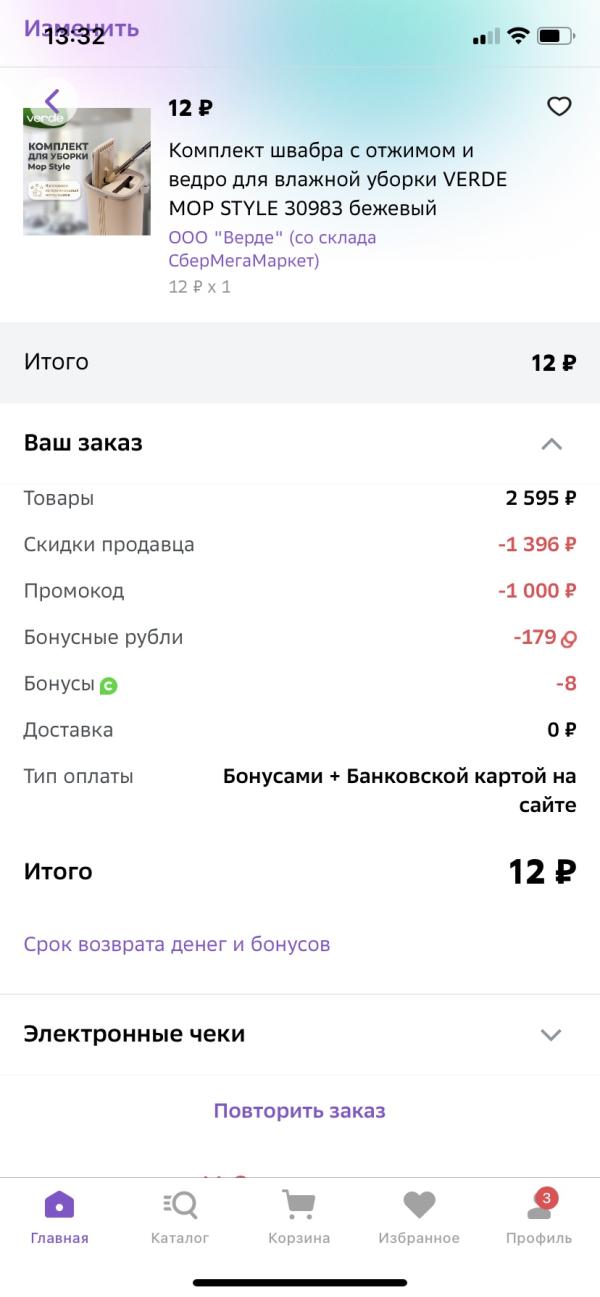Add the mop set to favorites
Screen dimensions: 600x1297
pos(559,107)
